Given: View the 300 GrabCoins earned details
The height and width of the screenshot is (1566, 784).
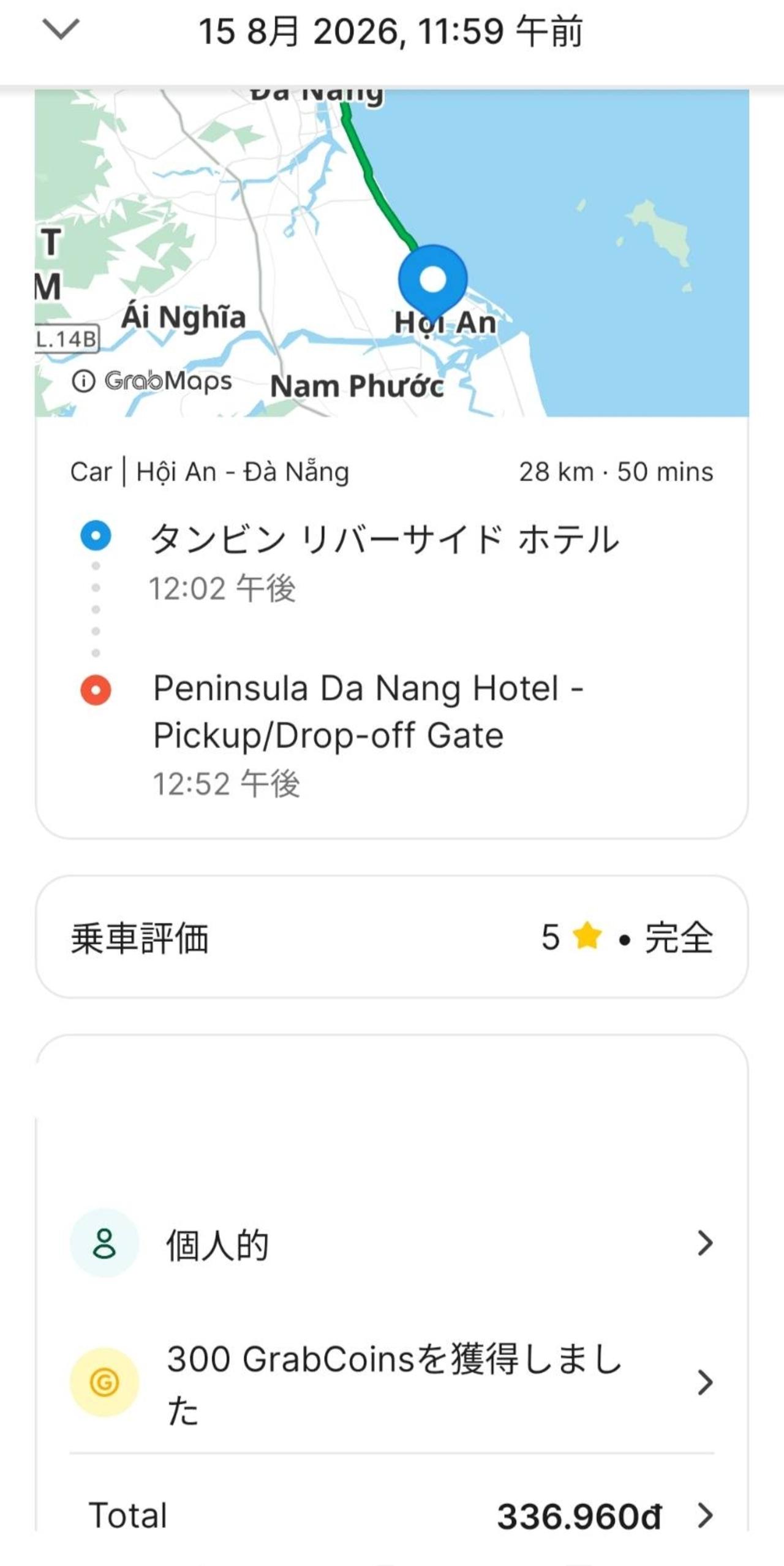Looking at the screenshot, I should 392,1383.
